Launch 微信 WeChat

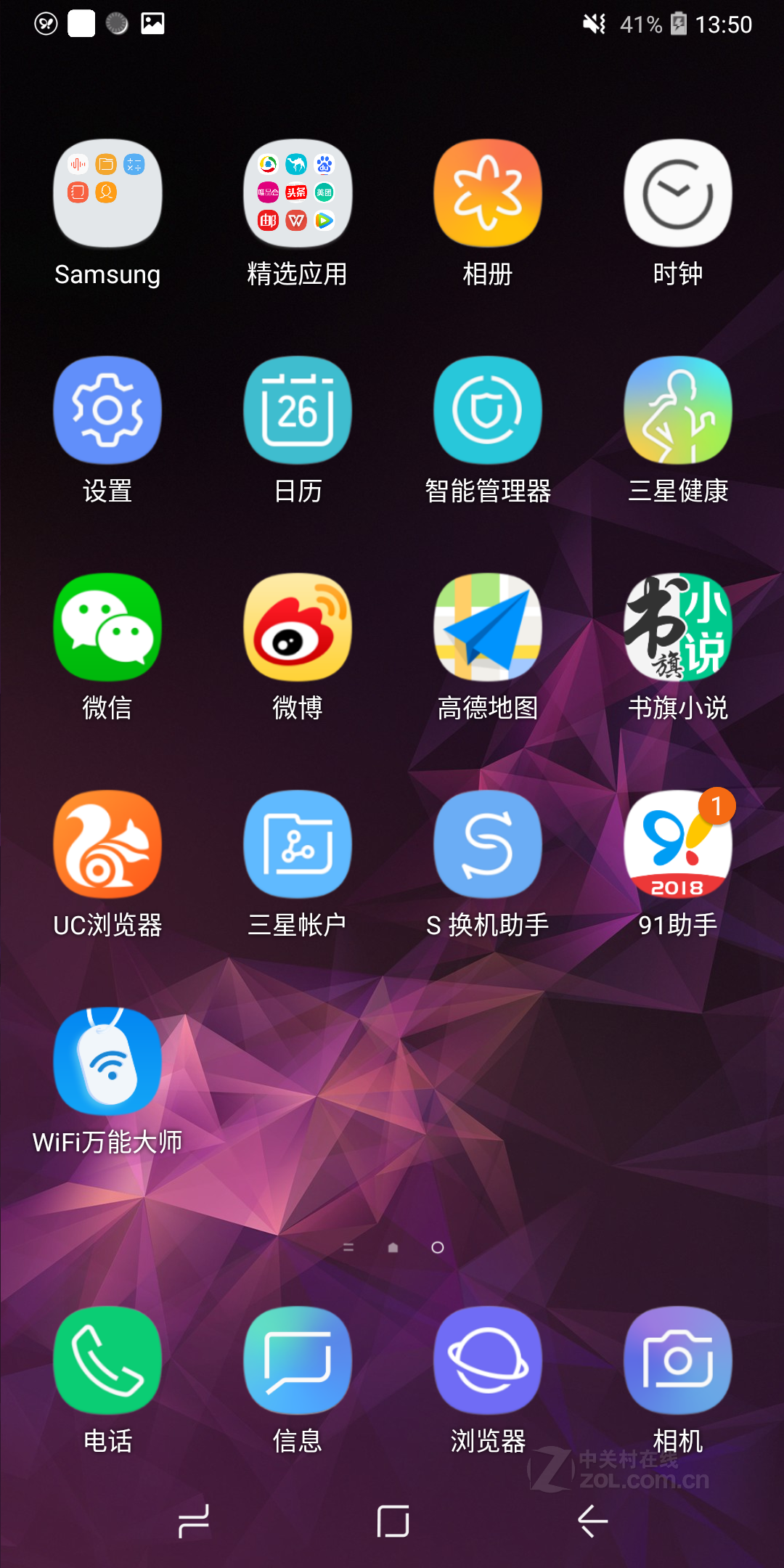(x=107, y=627)
